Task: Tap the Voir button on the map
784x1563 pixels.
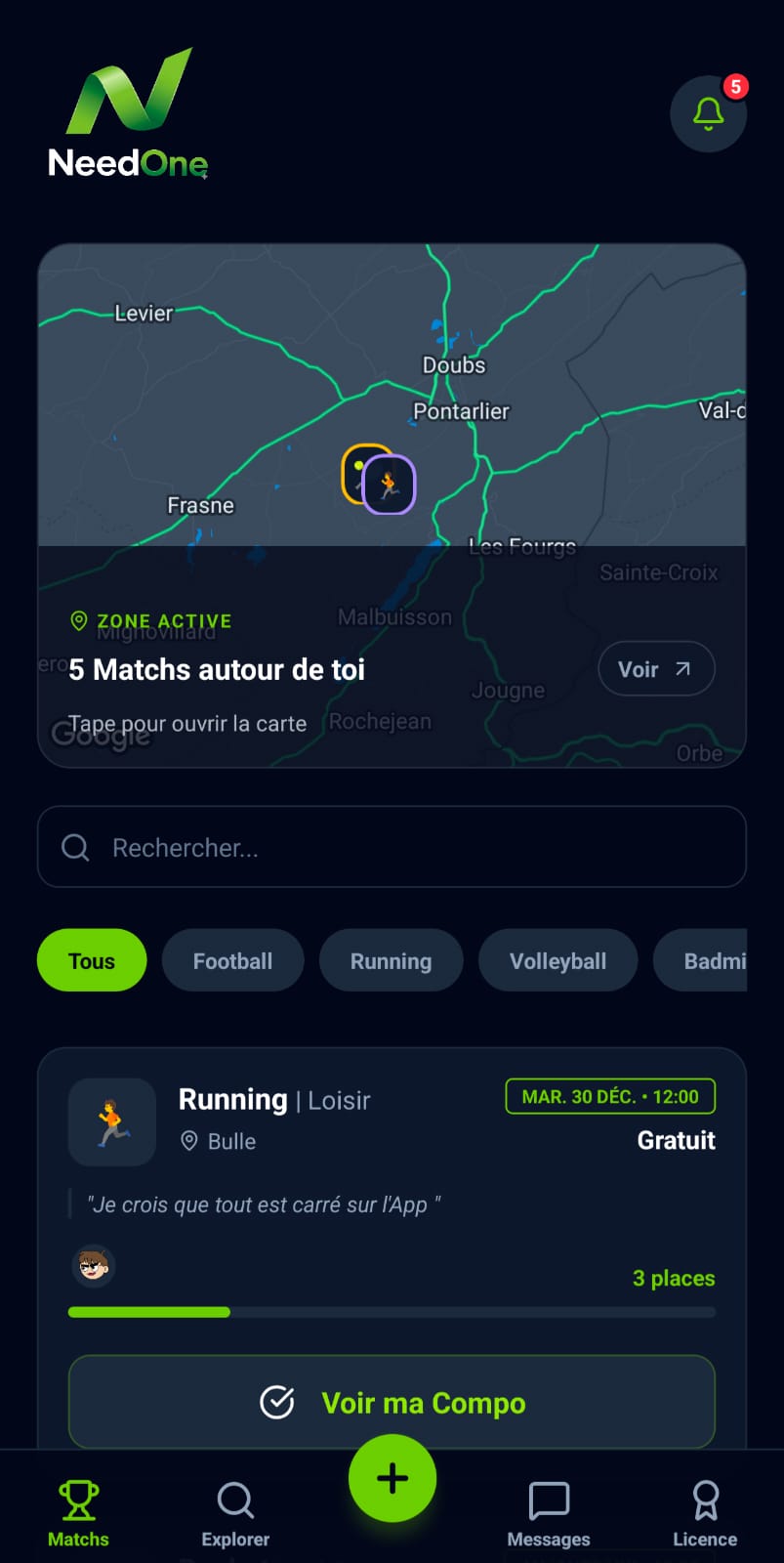Action: pyautogui.click(x=656, y=669)
